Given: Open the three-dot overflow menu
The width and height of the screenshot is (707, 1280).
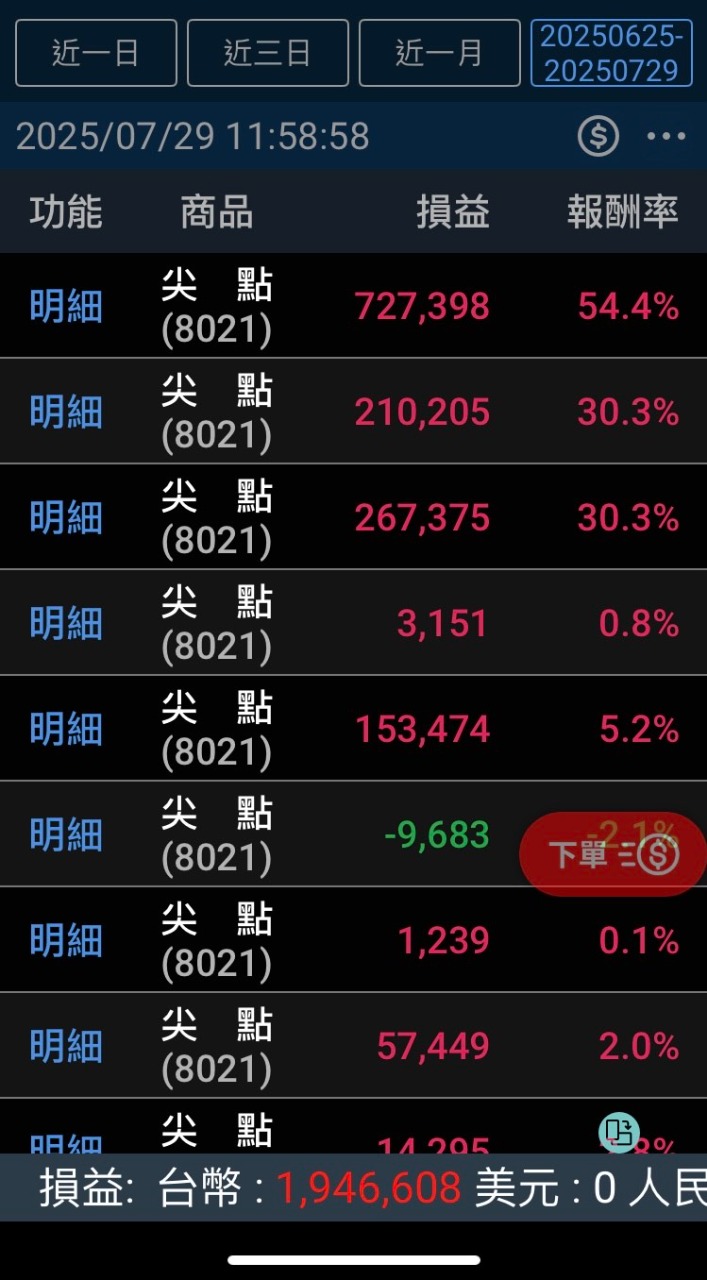Looking at the screenshot, I should [x=666, y=136].
